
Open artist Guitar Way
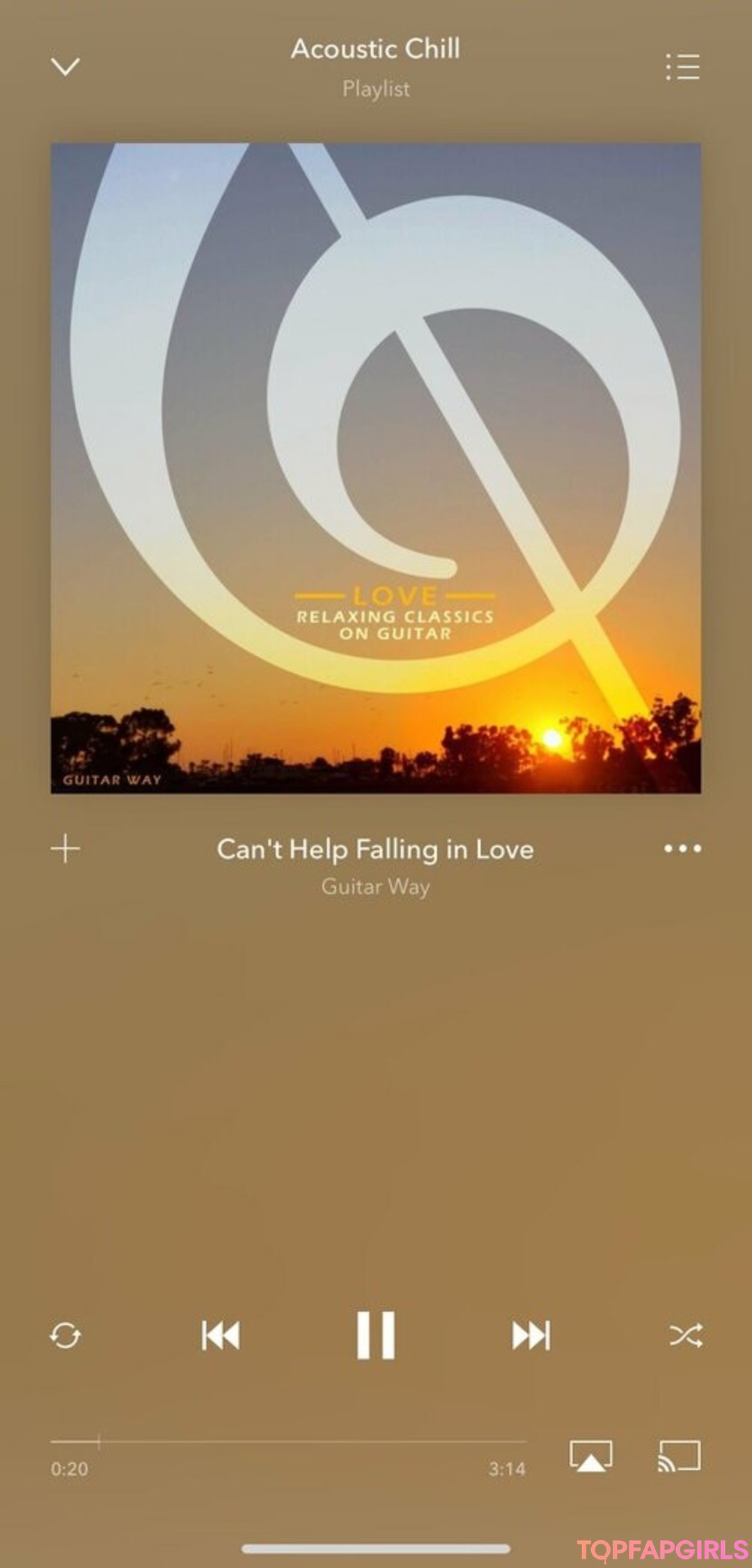376,887
